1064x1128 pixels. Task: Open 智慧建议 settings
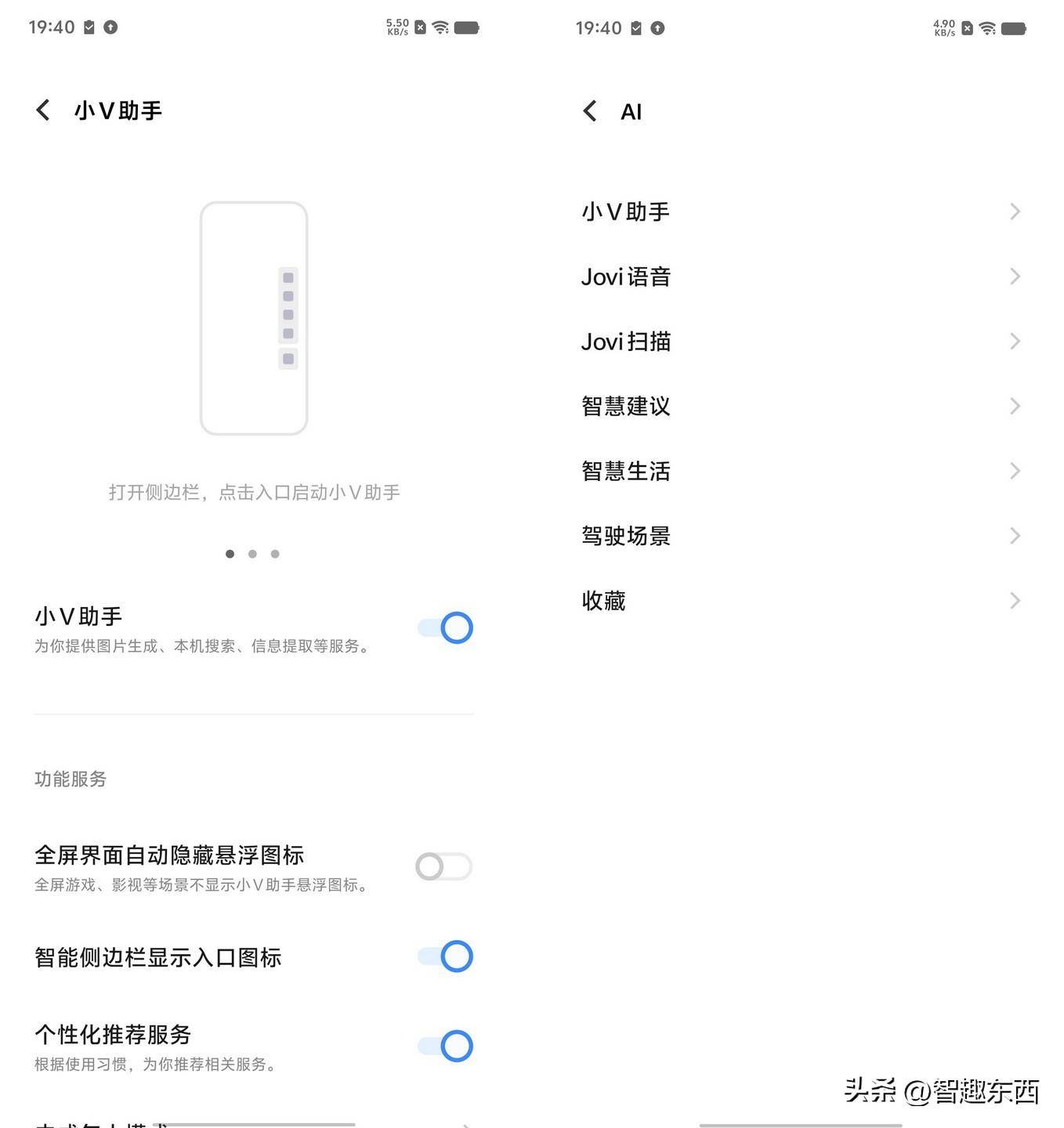click(x=799, y=406)
